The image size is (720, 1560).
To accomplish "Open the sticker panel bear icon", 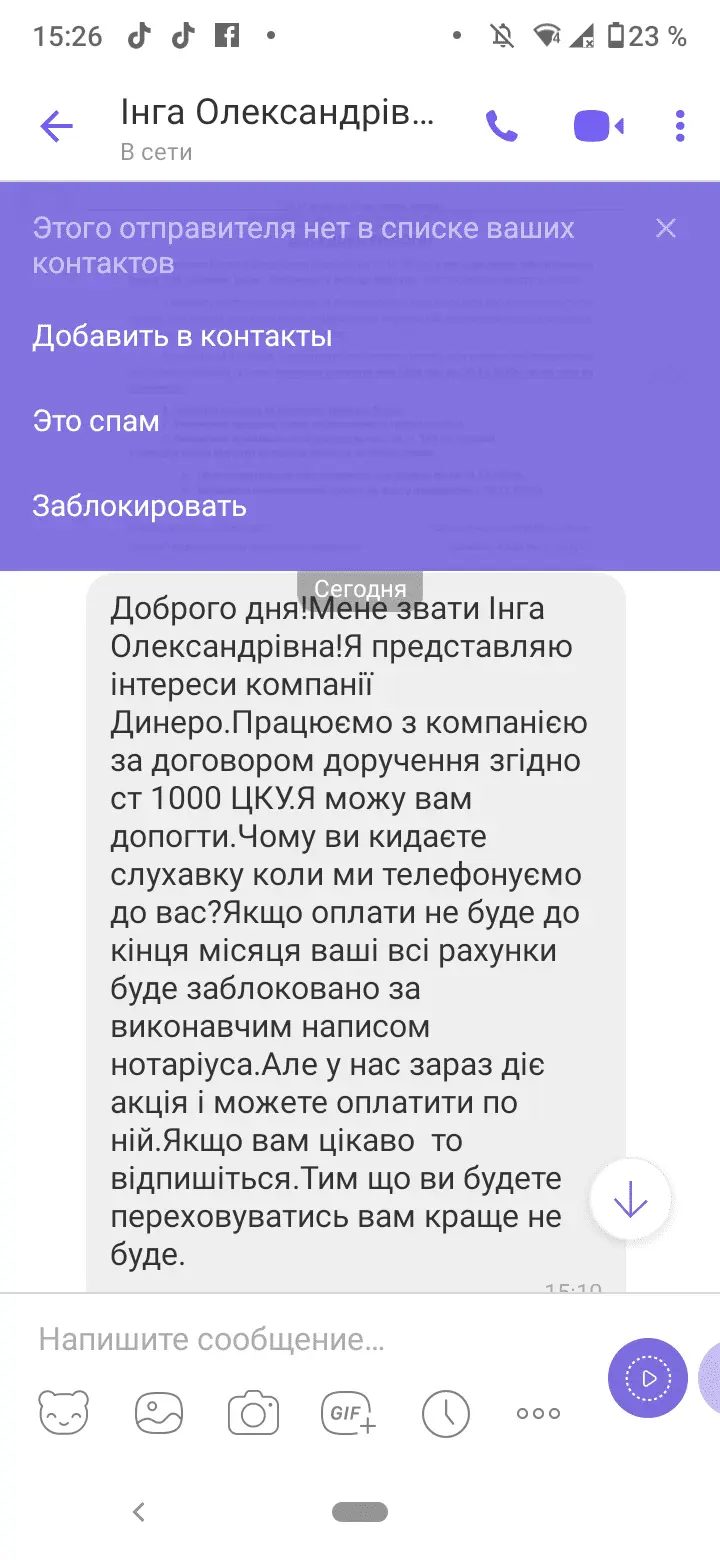I will pyautogui.click(x=63, y=1413).
